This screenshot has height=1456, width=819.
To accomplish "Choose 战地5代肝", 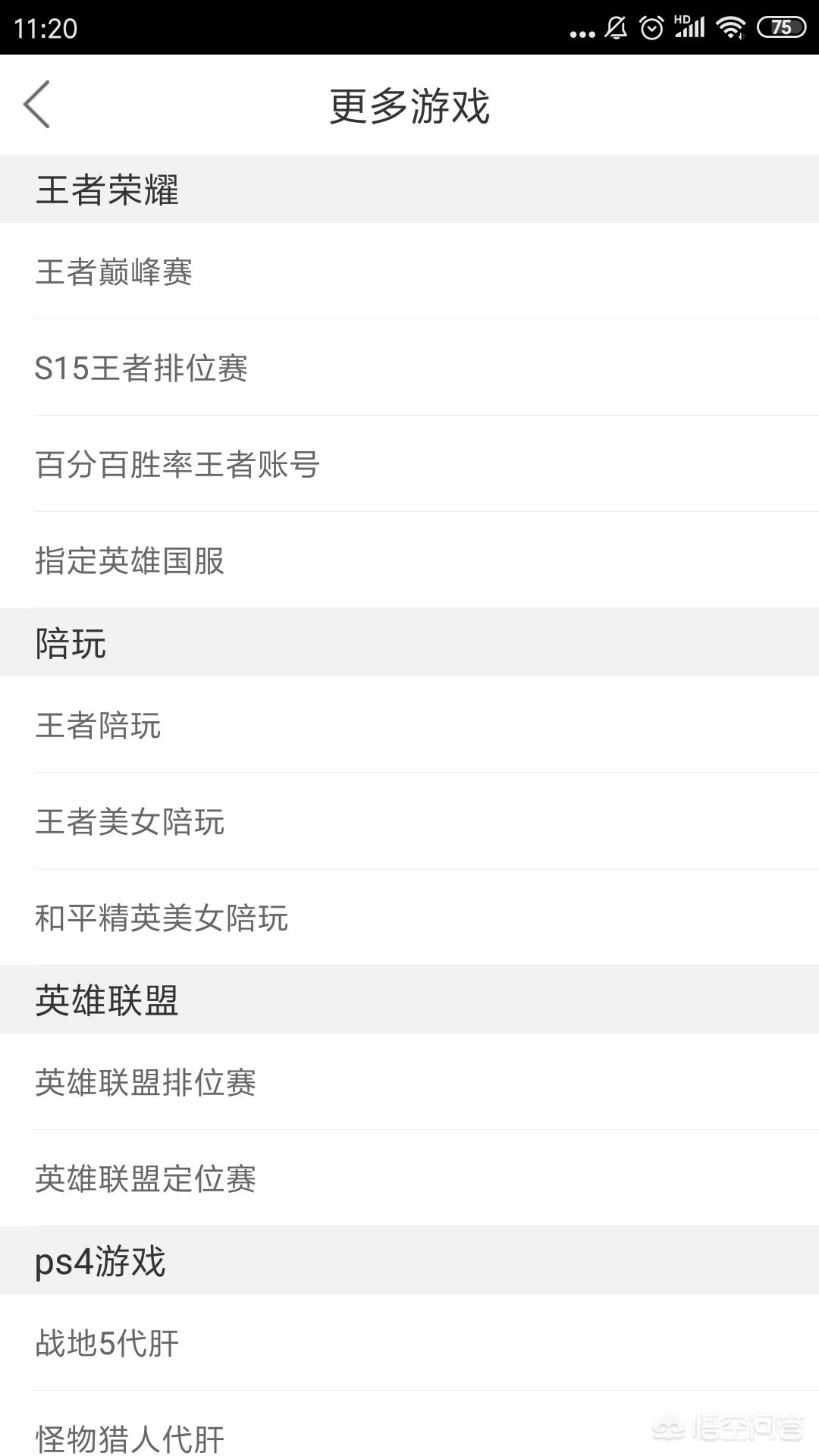I will [x=409, y=1343].
